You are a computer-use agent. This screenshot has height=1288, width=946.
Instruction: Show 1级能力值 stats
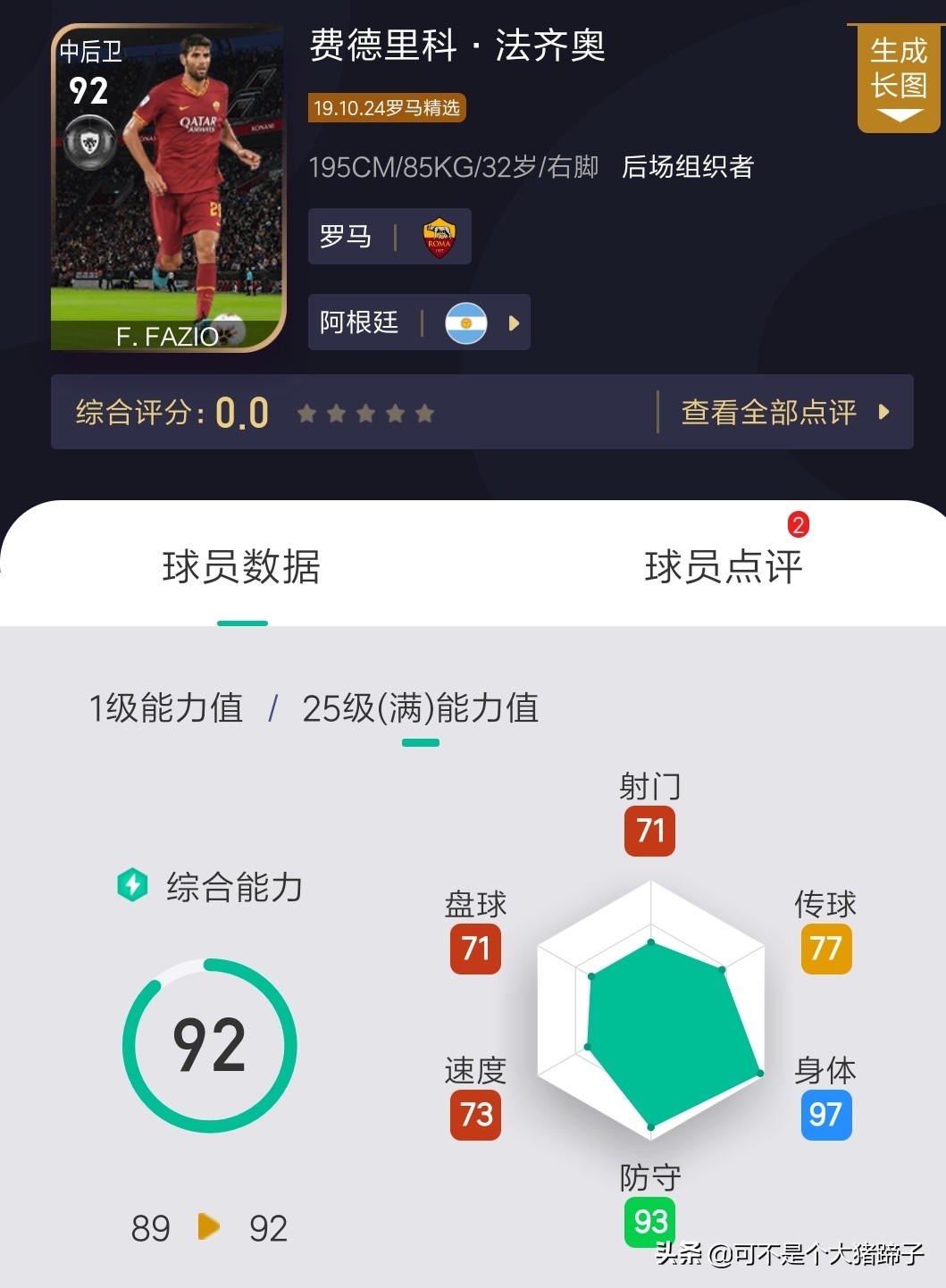166,708
